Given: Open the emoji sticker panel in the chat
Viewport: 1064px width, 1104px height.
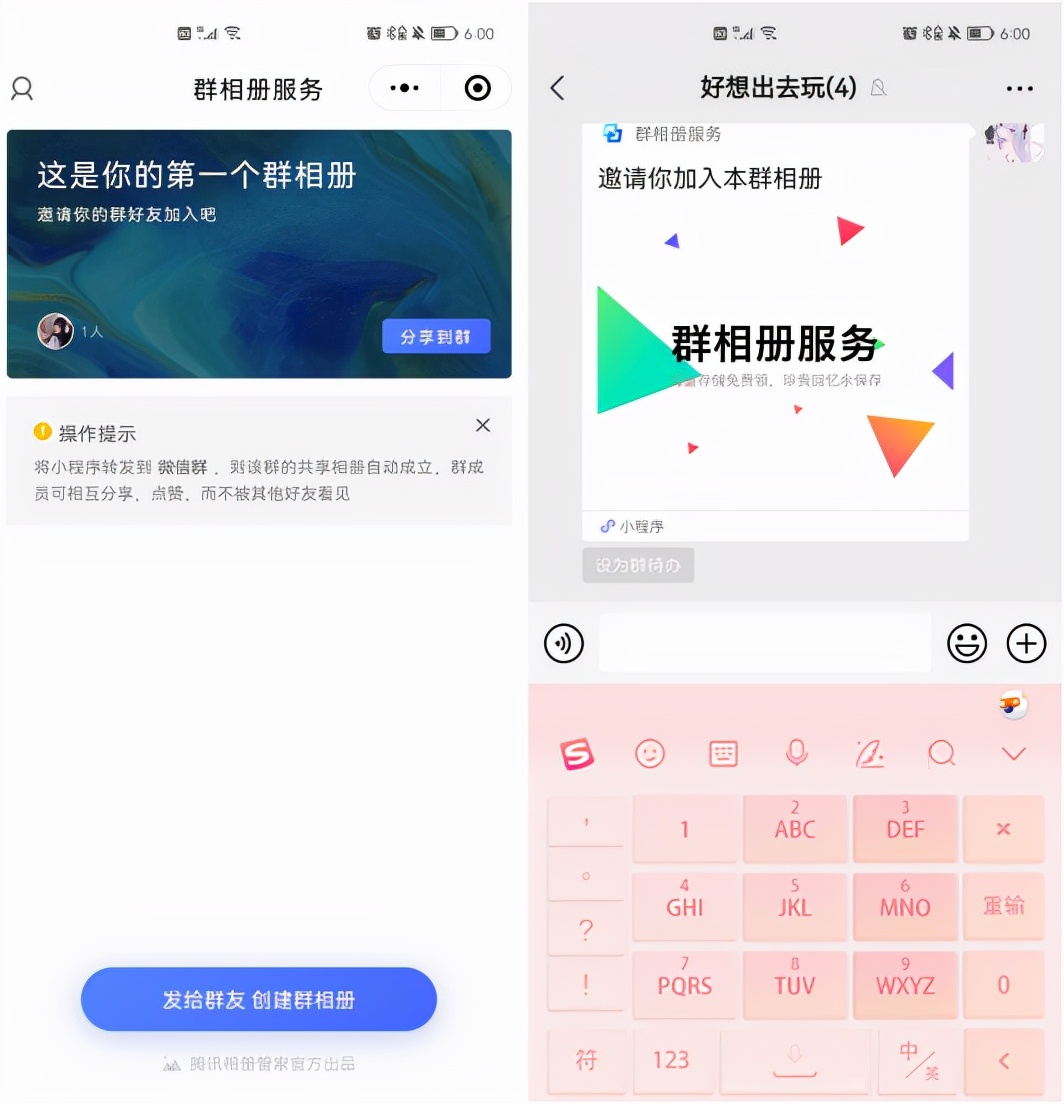Looking at the screenshot, I should [x=967, y=643].
